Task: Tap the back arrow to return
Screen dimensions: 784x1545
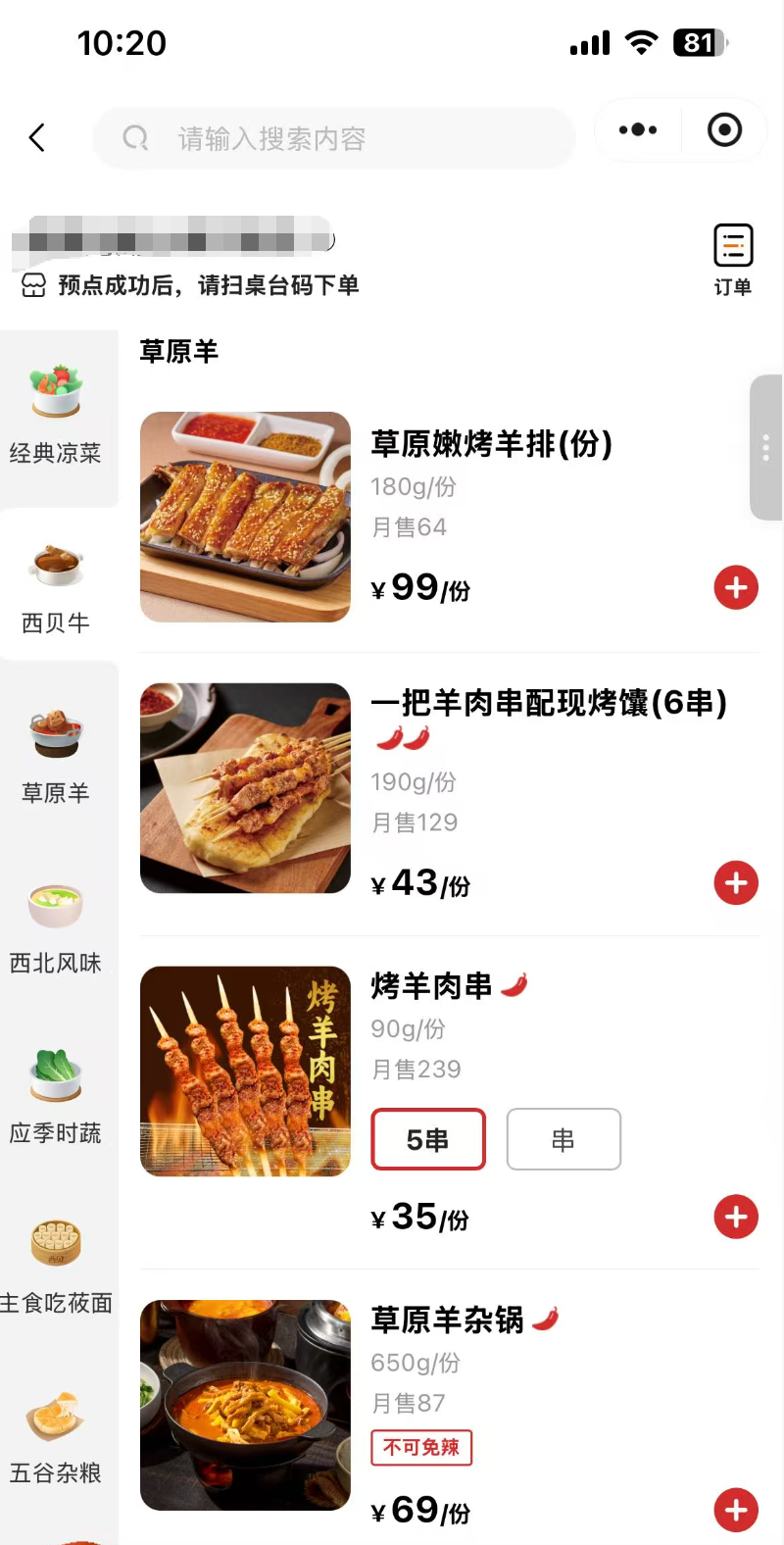Action: [36, 137]
